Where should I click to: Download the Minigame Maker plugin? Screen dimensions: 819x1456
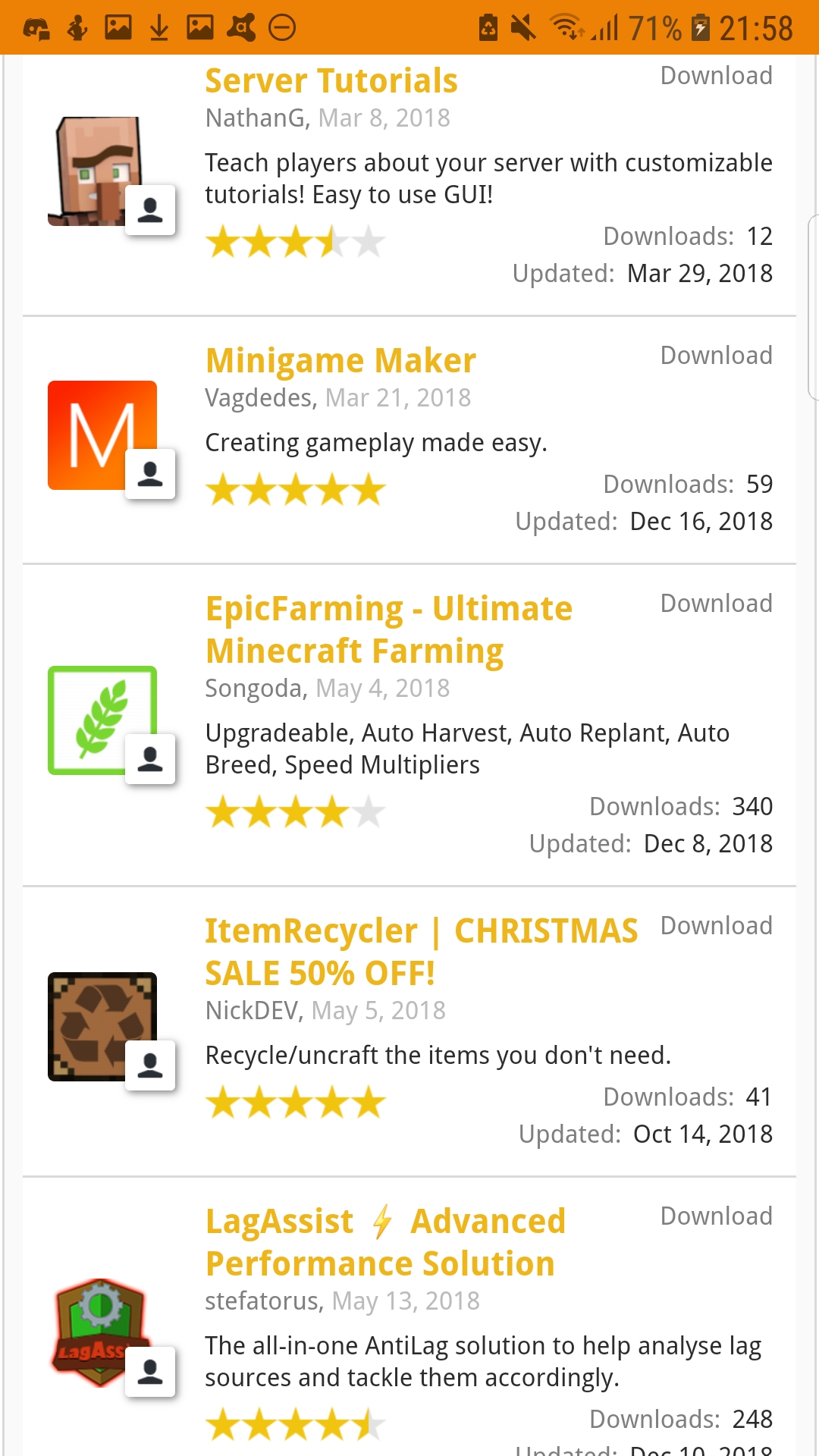coord(717,356)
